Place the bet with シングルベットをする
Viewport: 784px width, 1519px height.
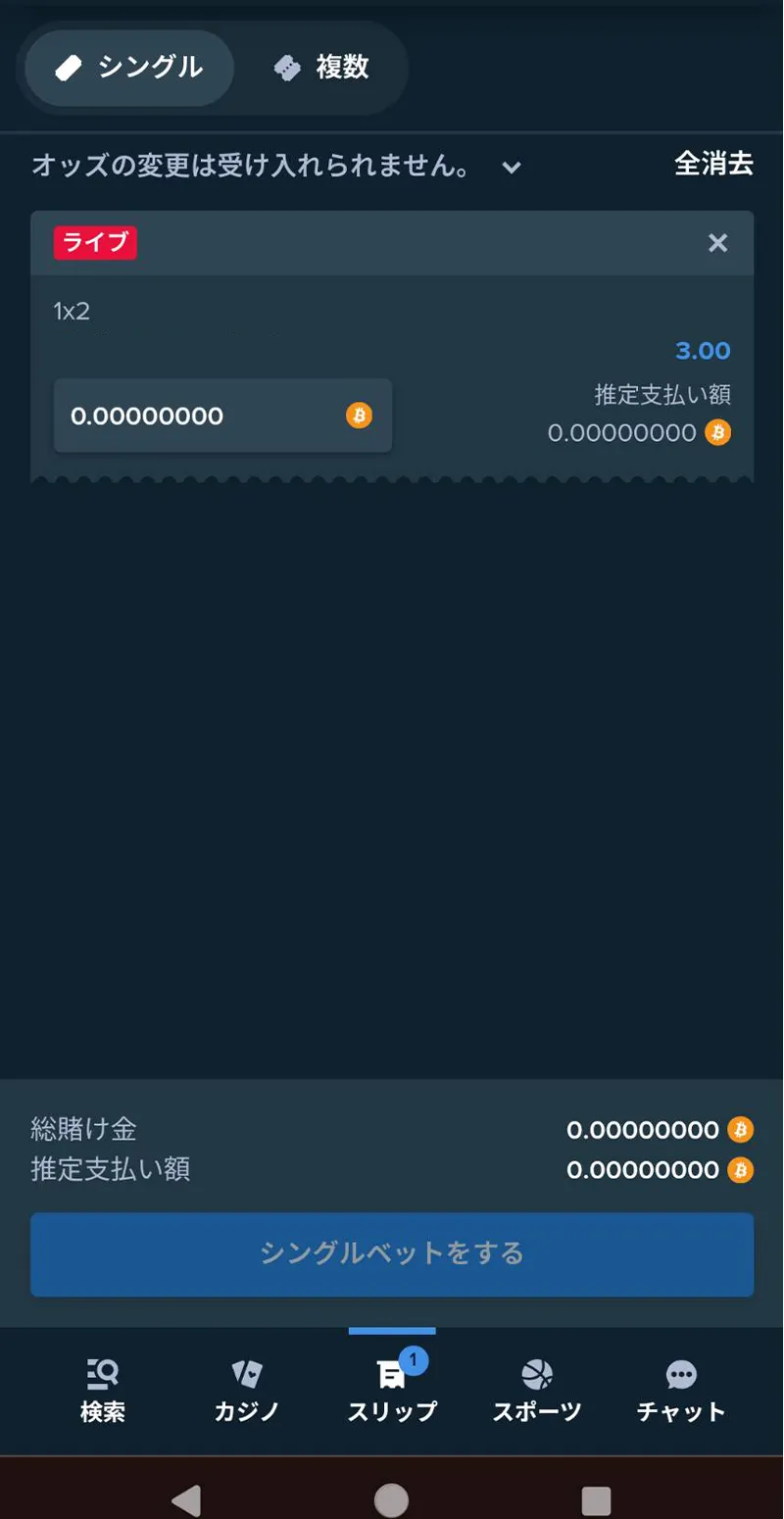tap(392, 1253)
